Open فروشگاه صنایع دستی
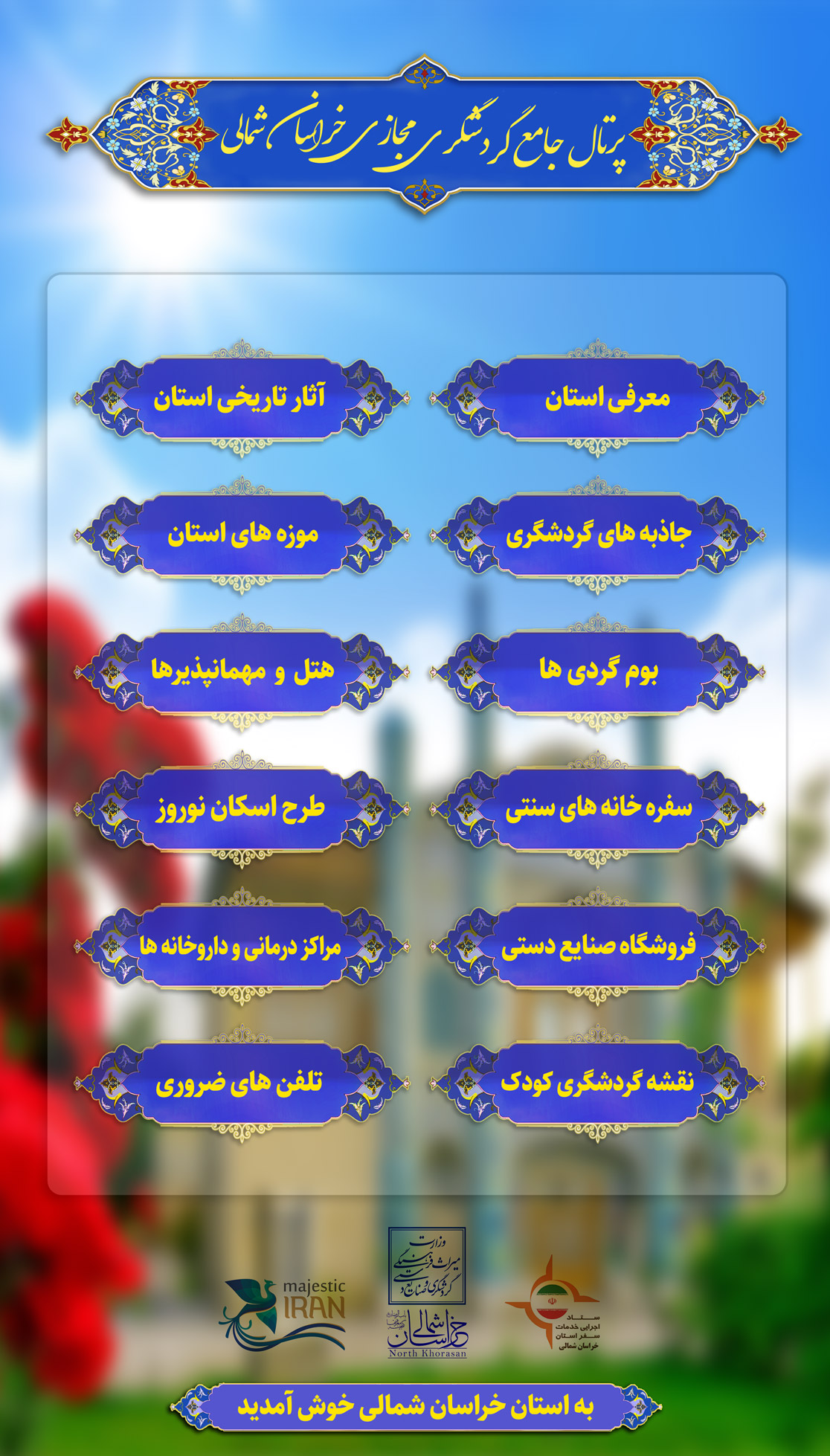 [x=597, y=946]
